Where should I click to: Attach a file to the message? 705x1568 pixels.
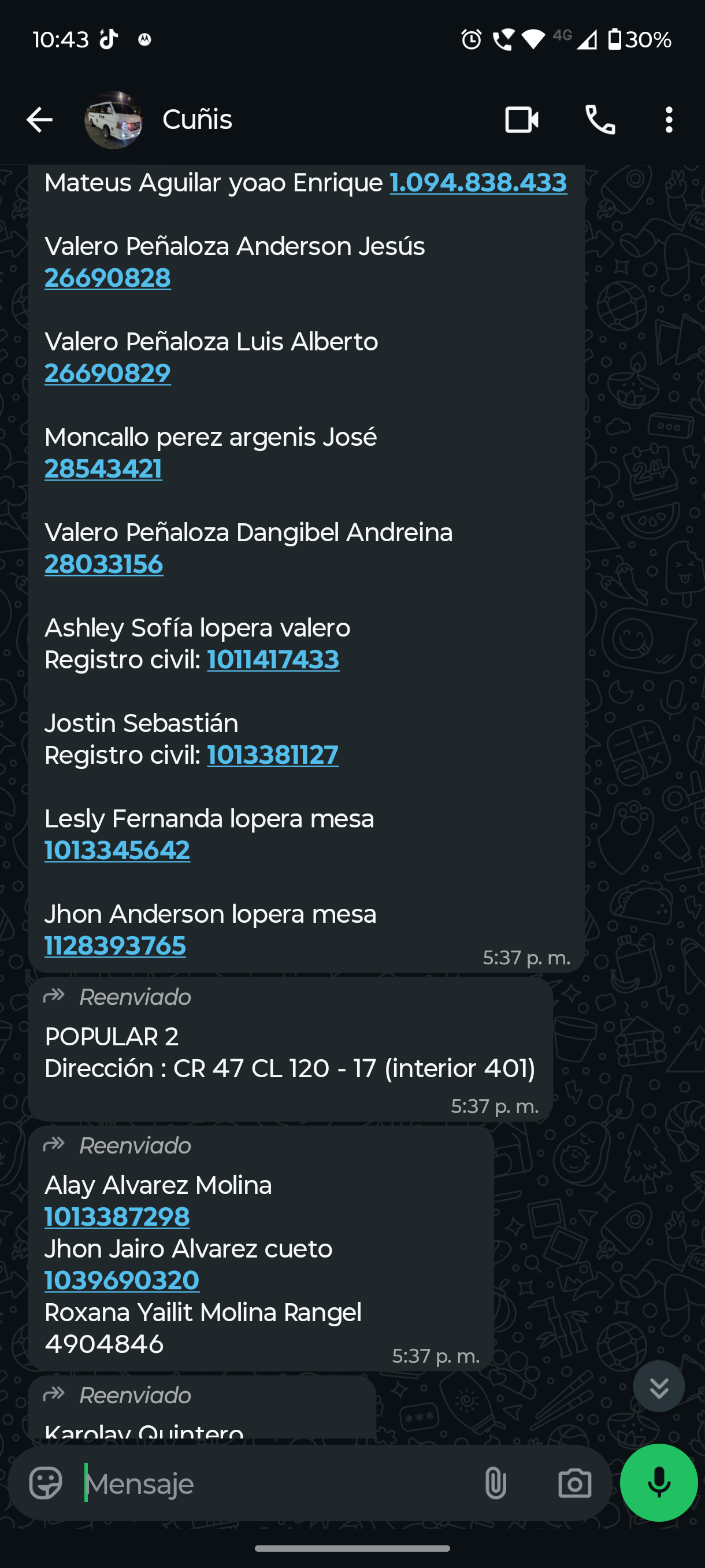click(495, 1484)
